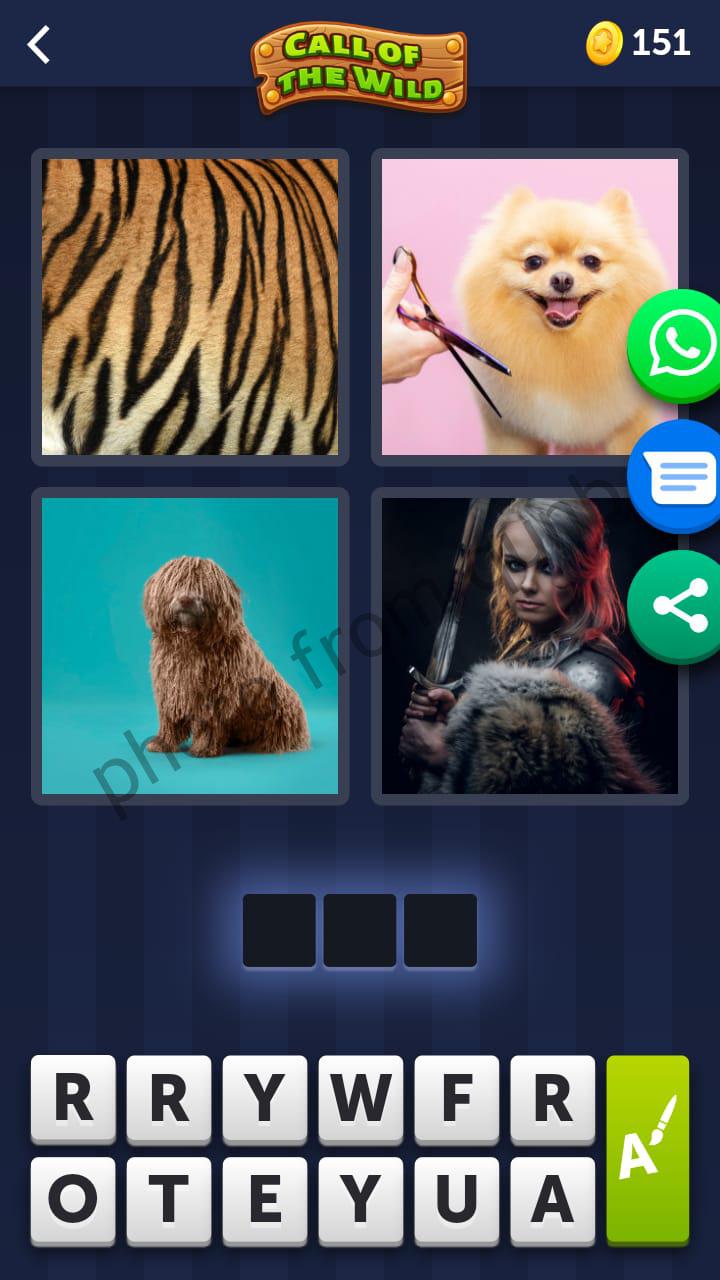
Task: Tap the first empty answer box
Action: pyautogui.click(x=279, y=930)
